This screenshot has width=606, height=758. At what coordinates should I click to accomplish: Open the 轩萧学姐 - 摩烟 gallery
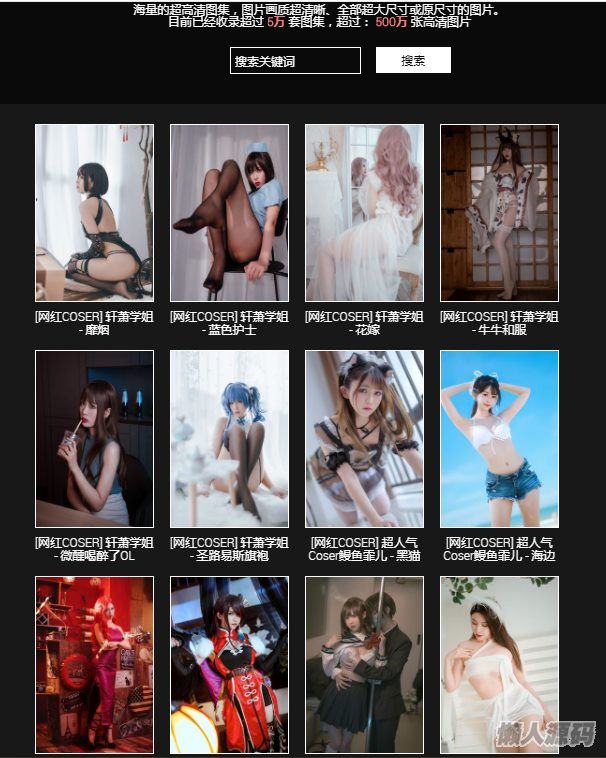coord(94,213)
